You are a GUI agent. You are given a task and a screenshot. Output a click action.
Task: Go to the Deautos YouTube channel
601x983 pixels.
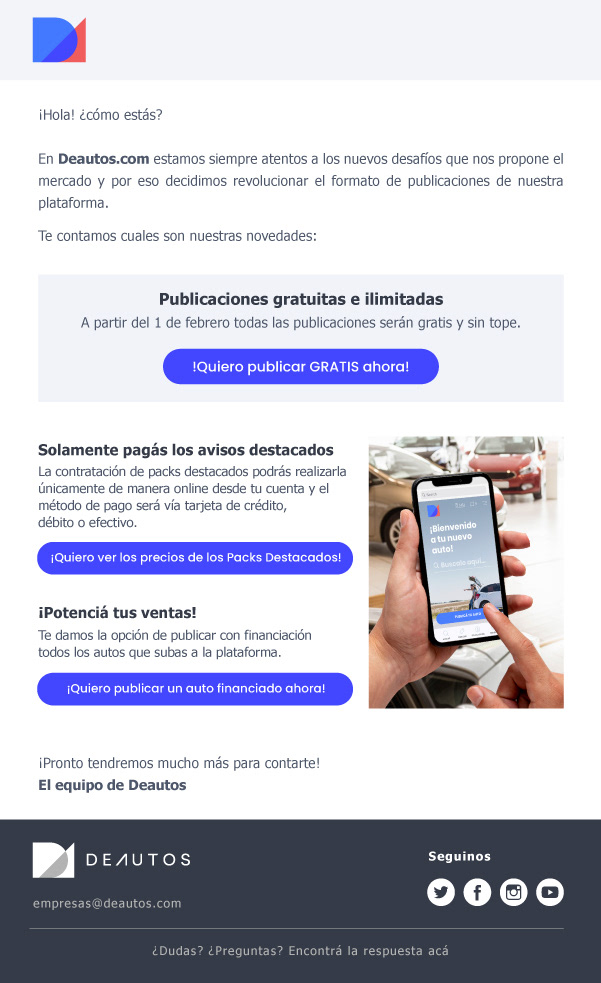click(550, 891)
